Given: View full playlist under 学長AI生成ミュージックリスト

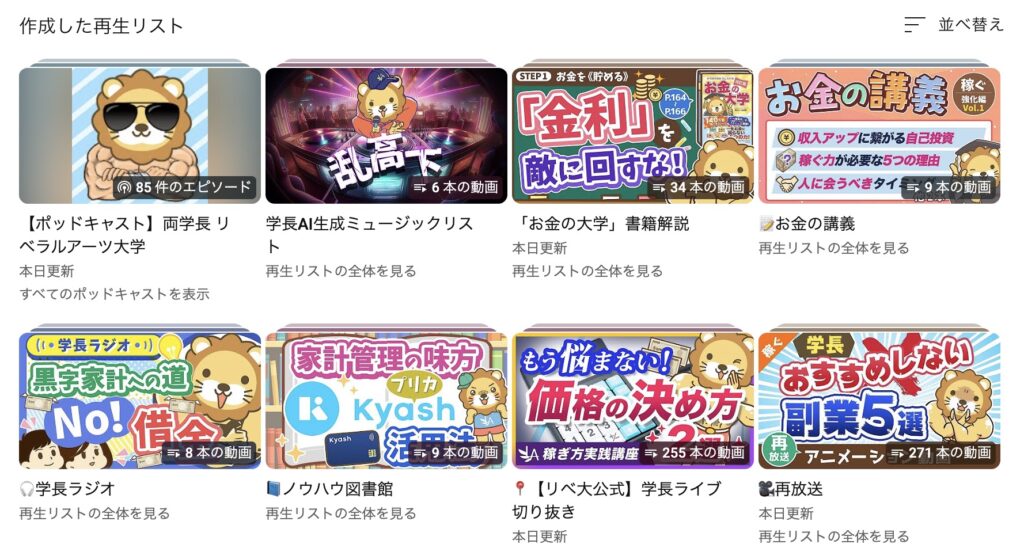Looking at the screenshot, I should click(341, 271).
